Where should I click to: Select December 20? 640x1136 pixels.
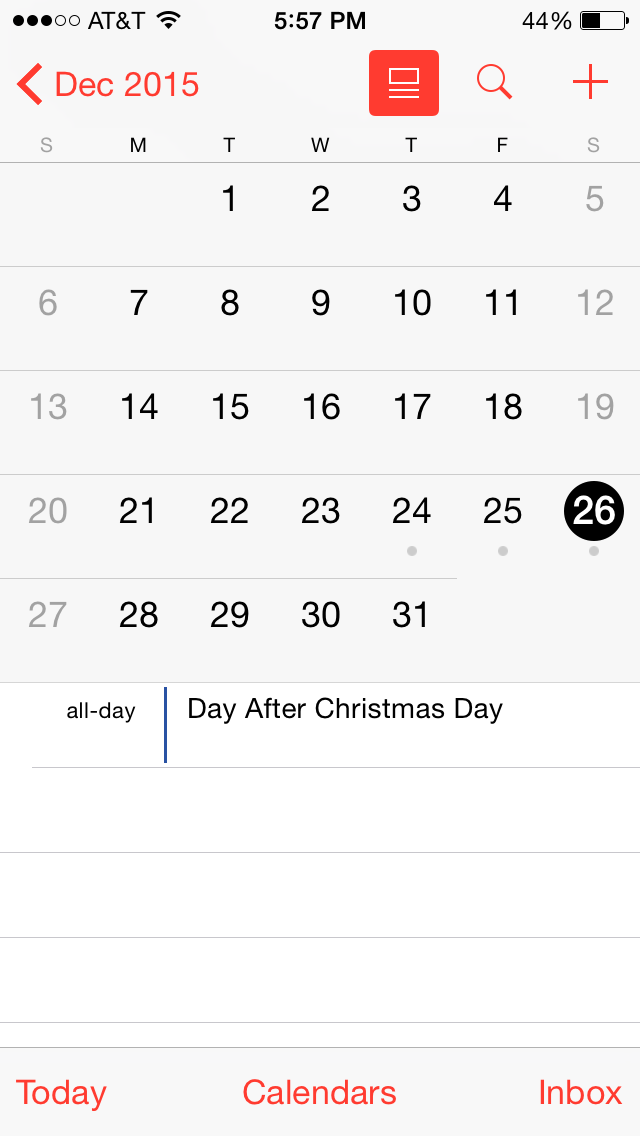point(47,511)
